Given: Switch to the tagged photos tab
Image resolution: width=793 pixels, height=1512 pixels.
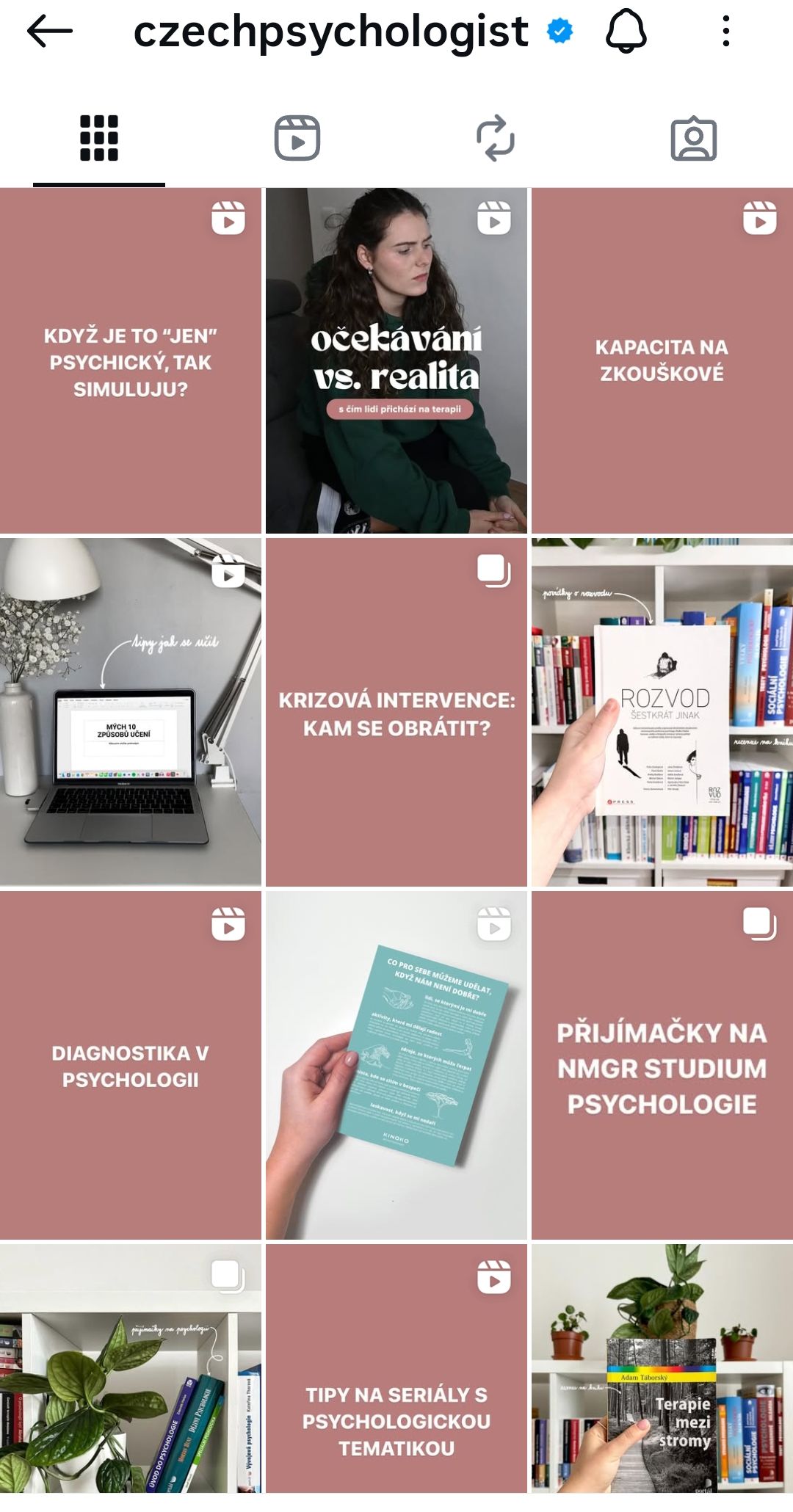Looking at the screenshot, I should click(693, 138).
